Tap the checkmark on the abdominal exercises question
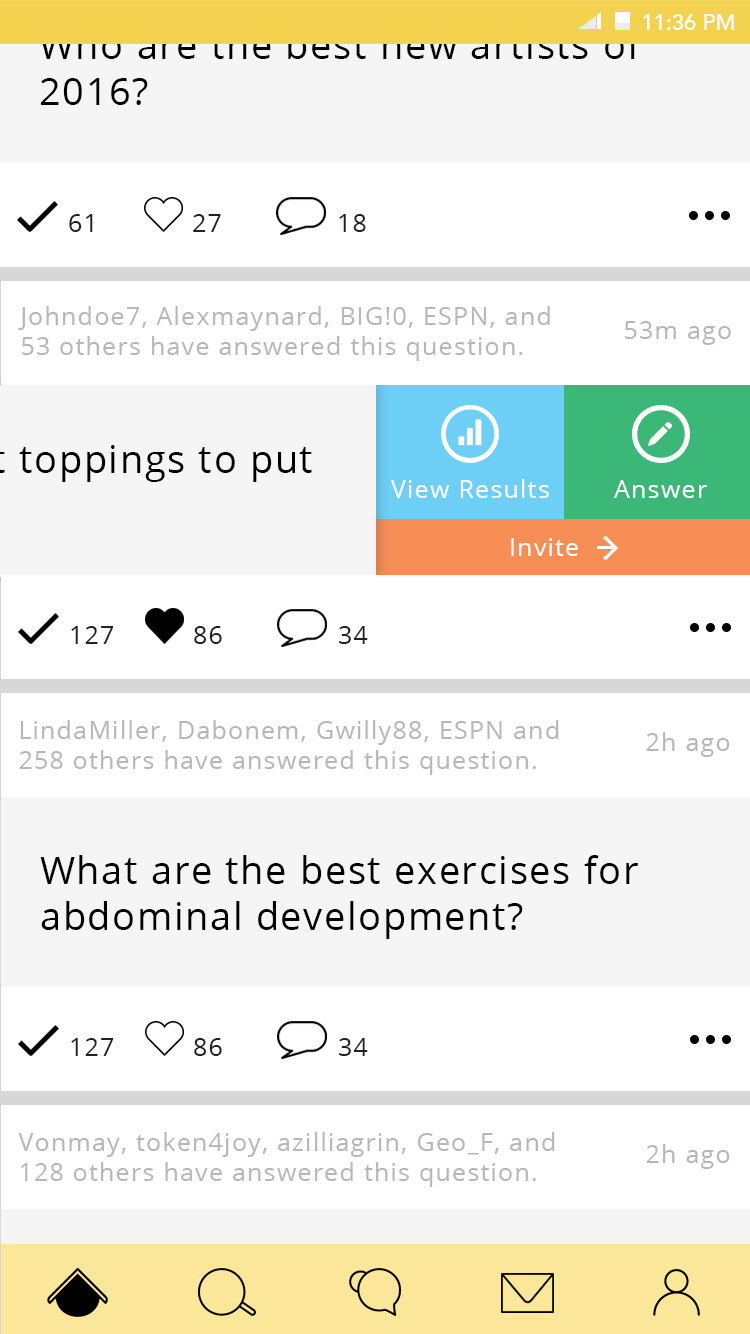 (38, 1041)
